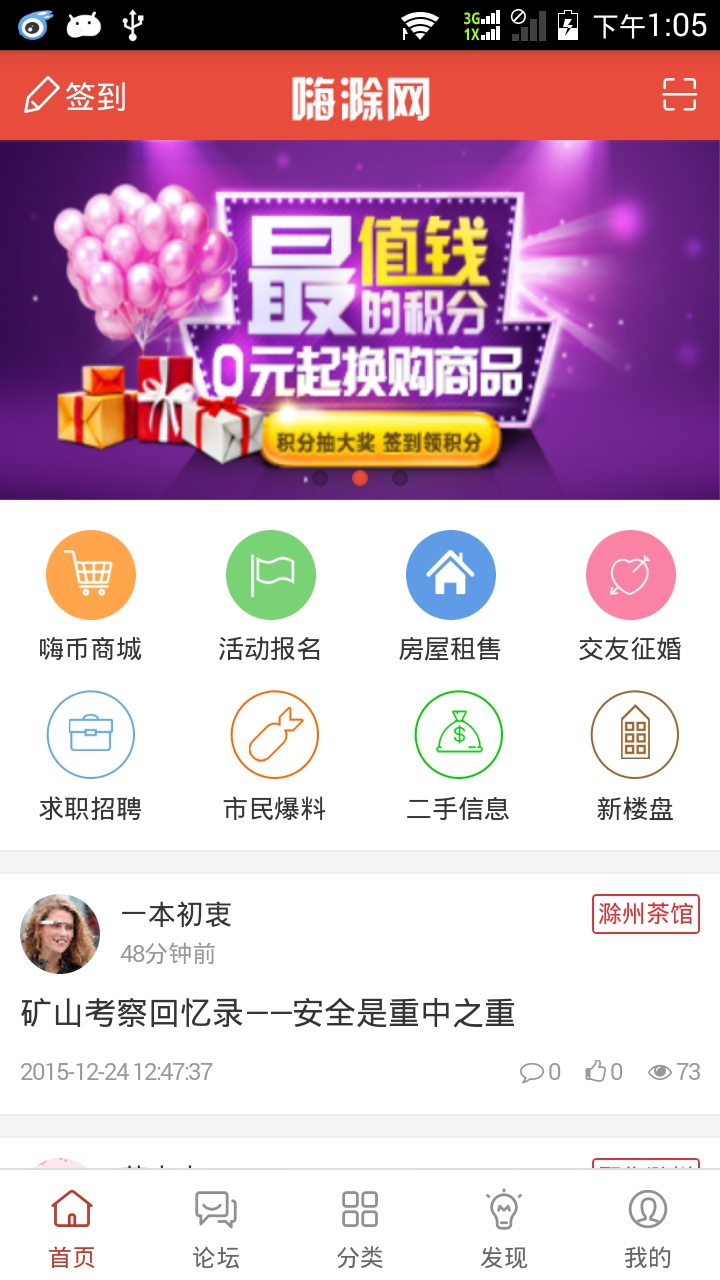Open the QR scan icon
The image size is (720, 1280).
pos(679,95)
